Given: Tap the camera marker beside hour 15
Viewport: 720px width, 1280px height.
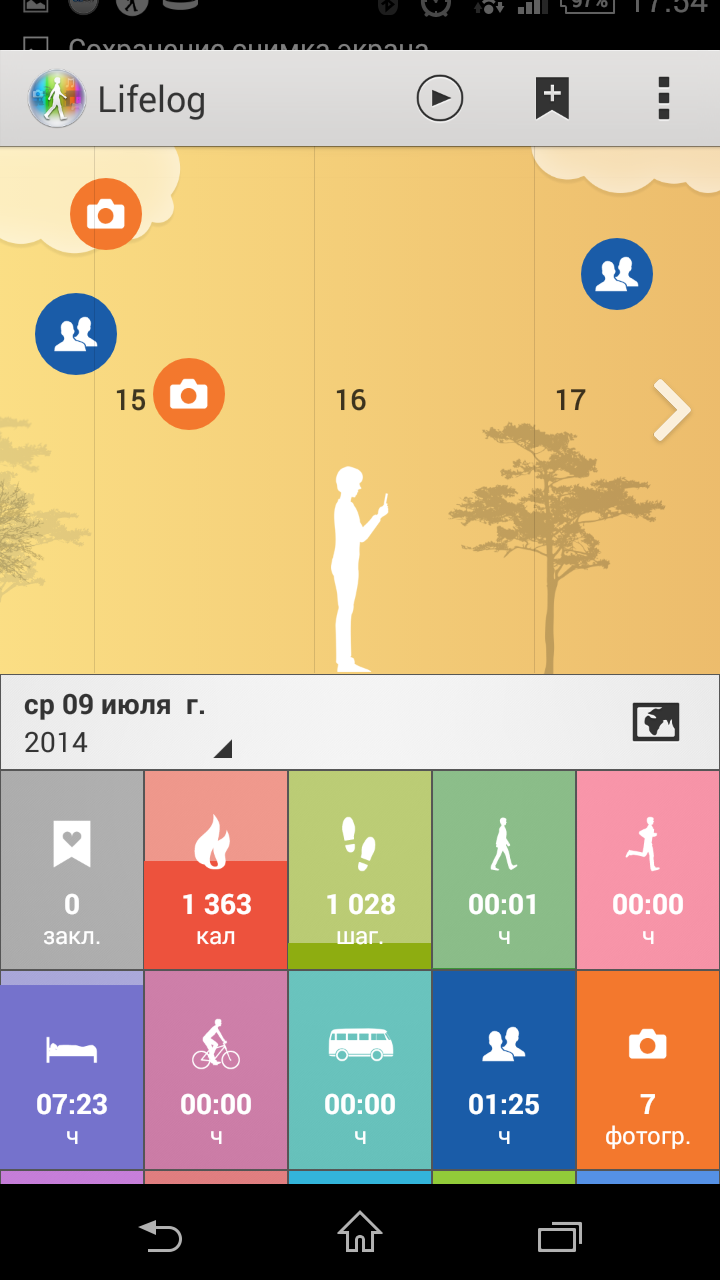Looking at the screenshot, I should 189,394.
